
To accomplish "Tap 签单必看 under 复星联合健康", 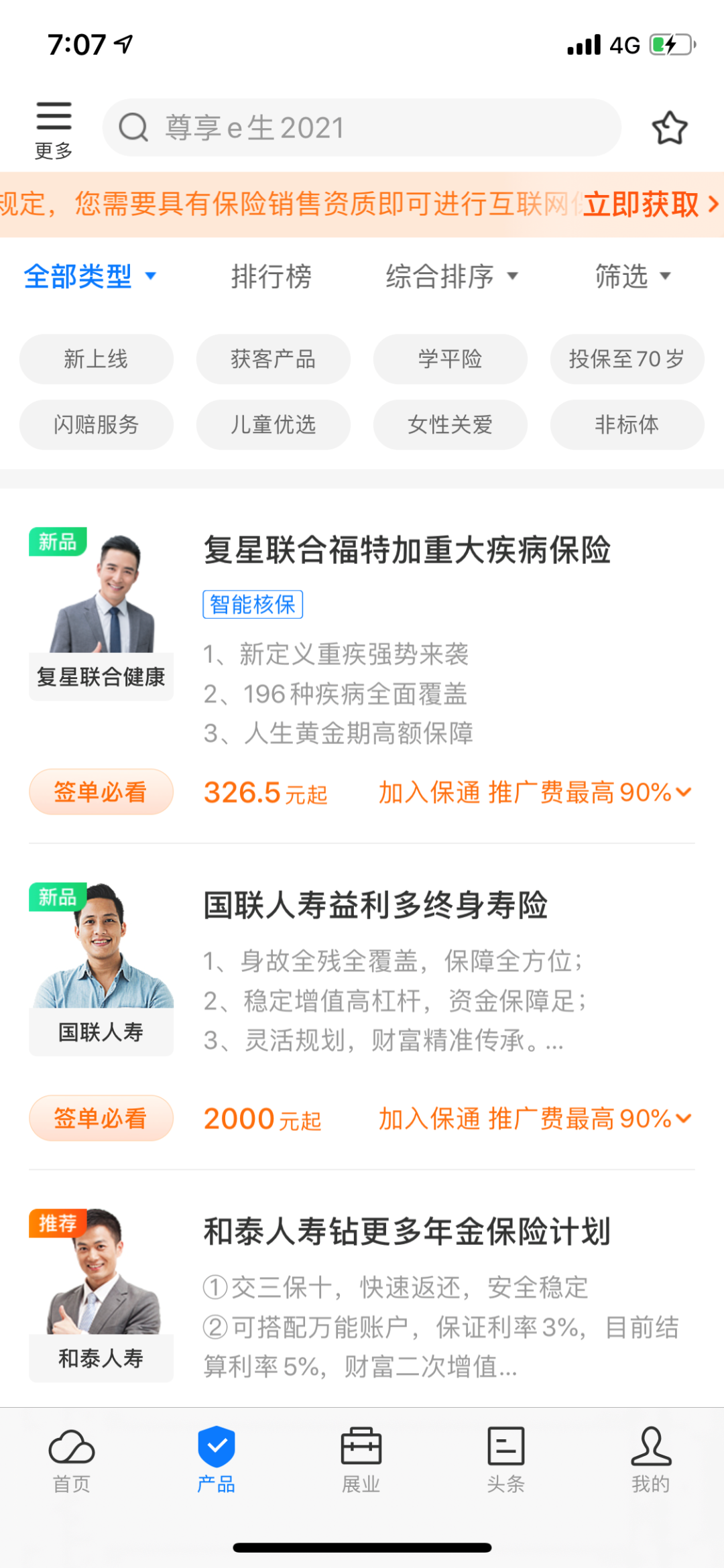I will coord(101,792).
